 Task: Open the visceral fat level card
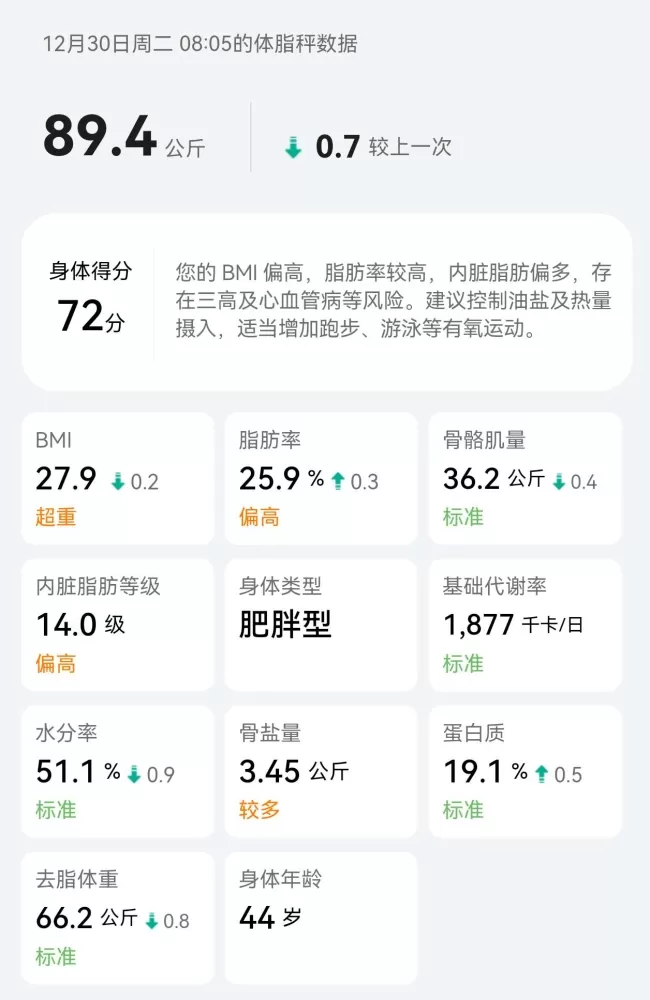coord(117,624)
